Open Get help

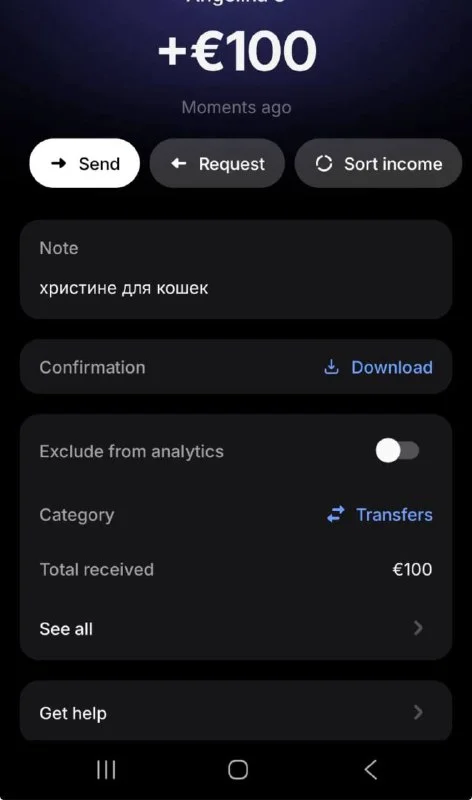pos(236,713)
